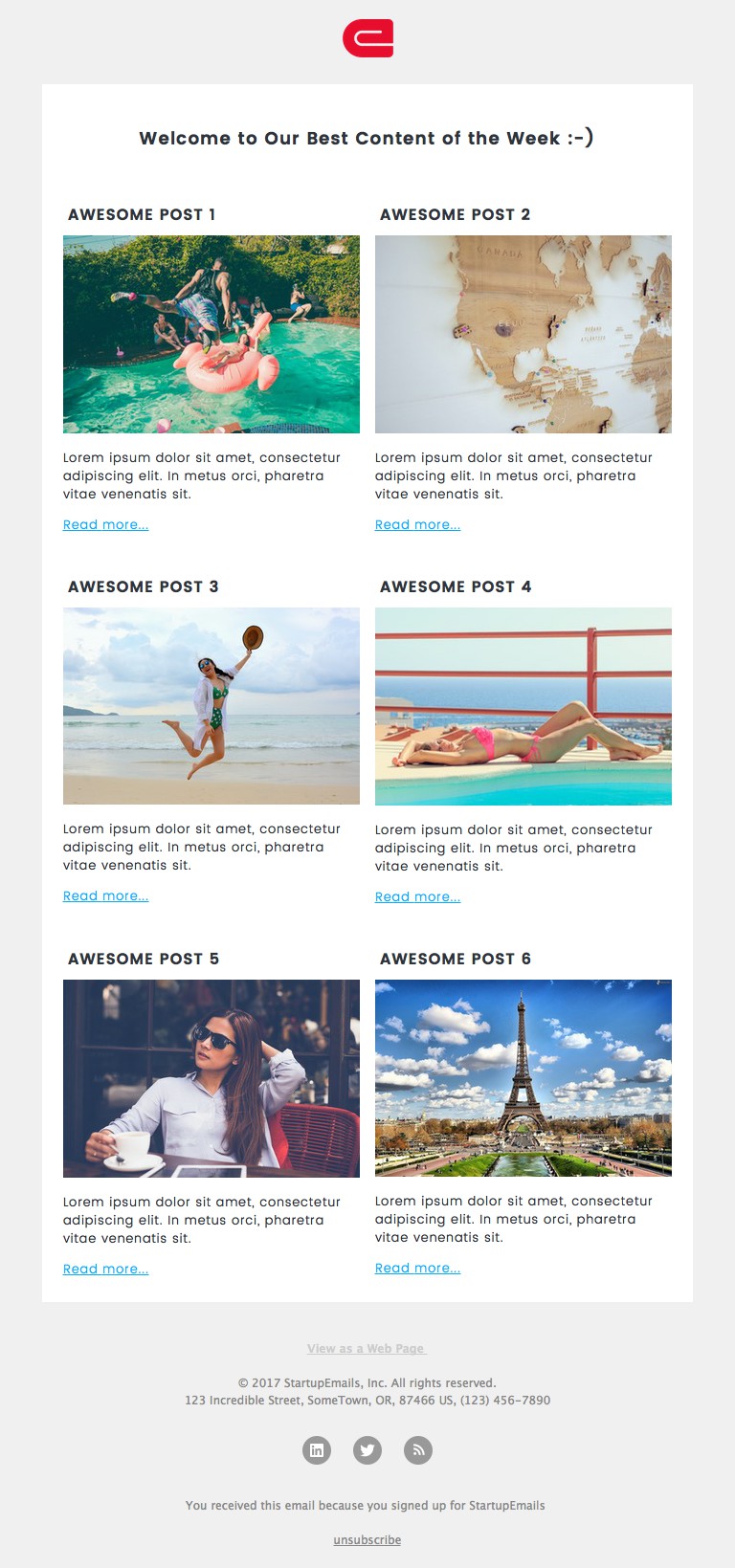Open the Eiffel Tower image of Post 6

point(523,1077)
